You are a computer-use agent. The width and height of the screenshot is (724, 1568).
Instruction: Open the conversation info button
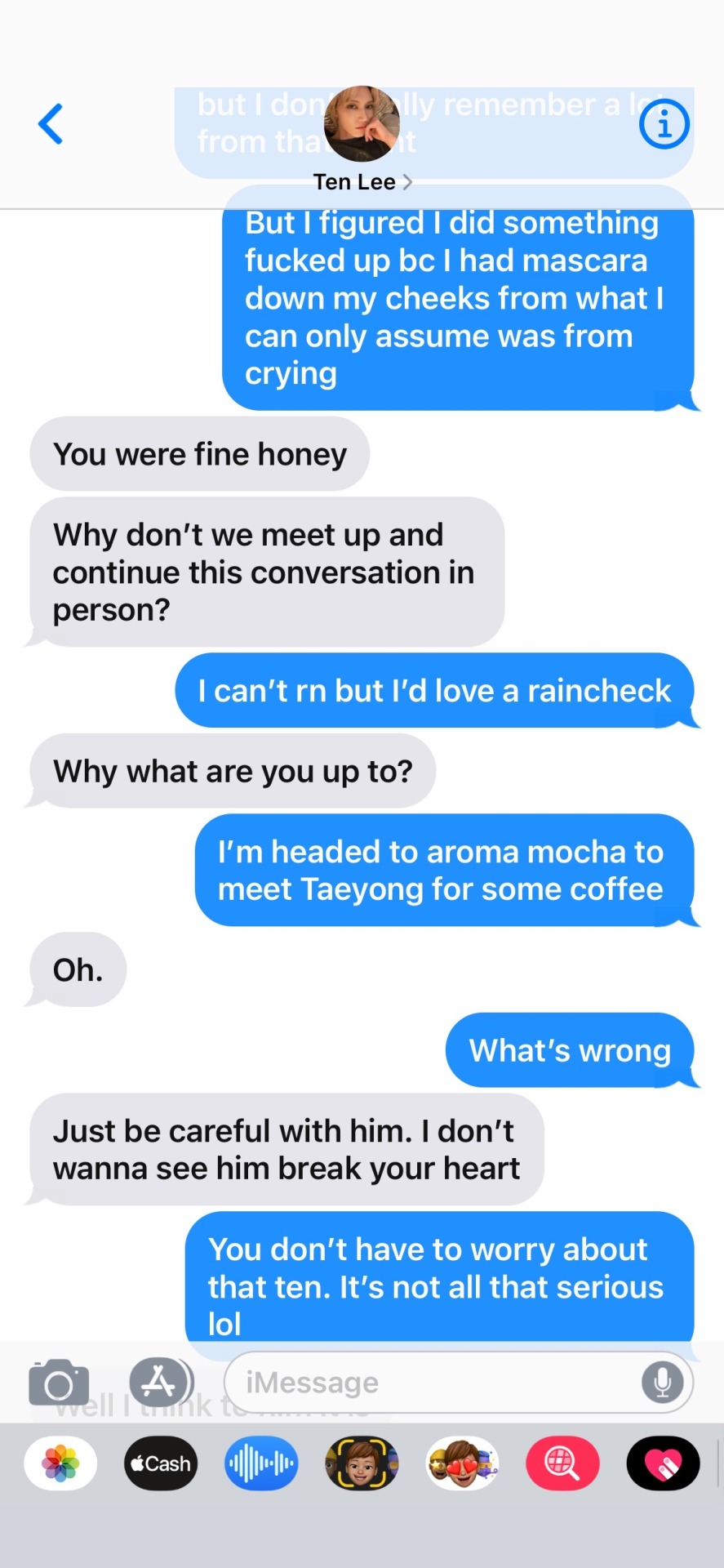click(x=664, y=125)
